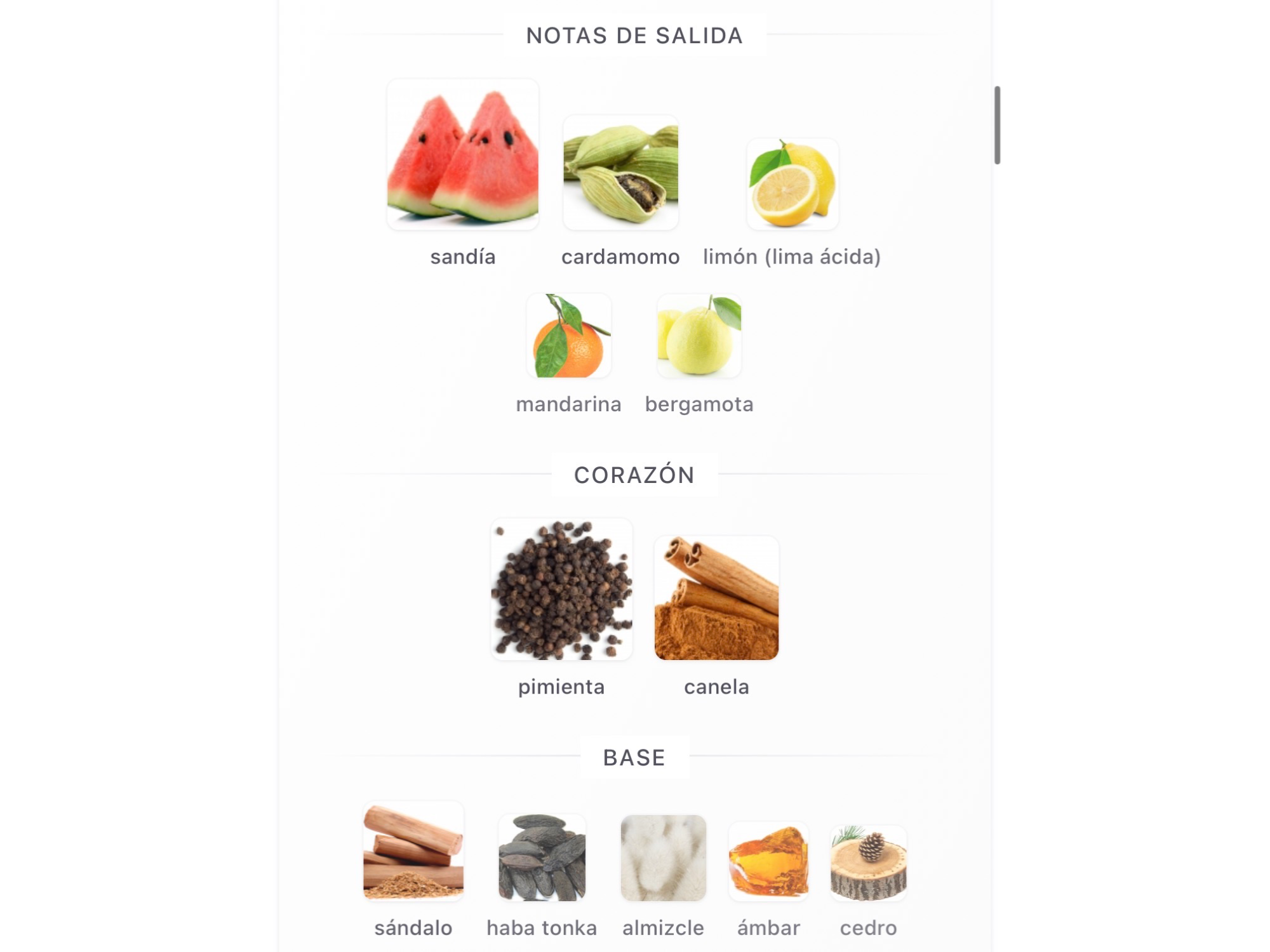Tap the cedro note tile
The image size is (1270, 952).
click(868, 863)
